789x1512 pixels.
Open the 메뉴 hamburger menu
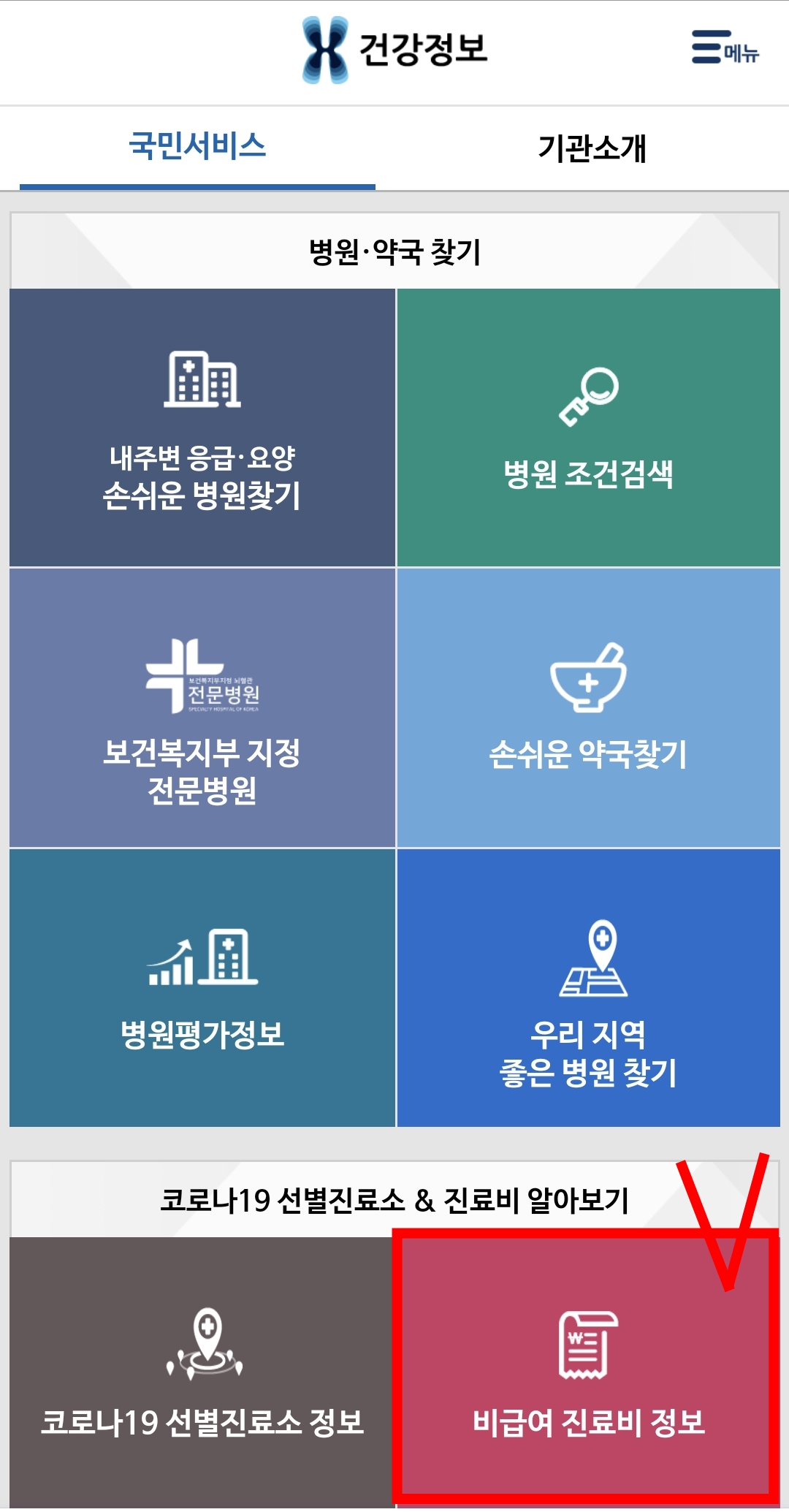click(x=725, y=48)
